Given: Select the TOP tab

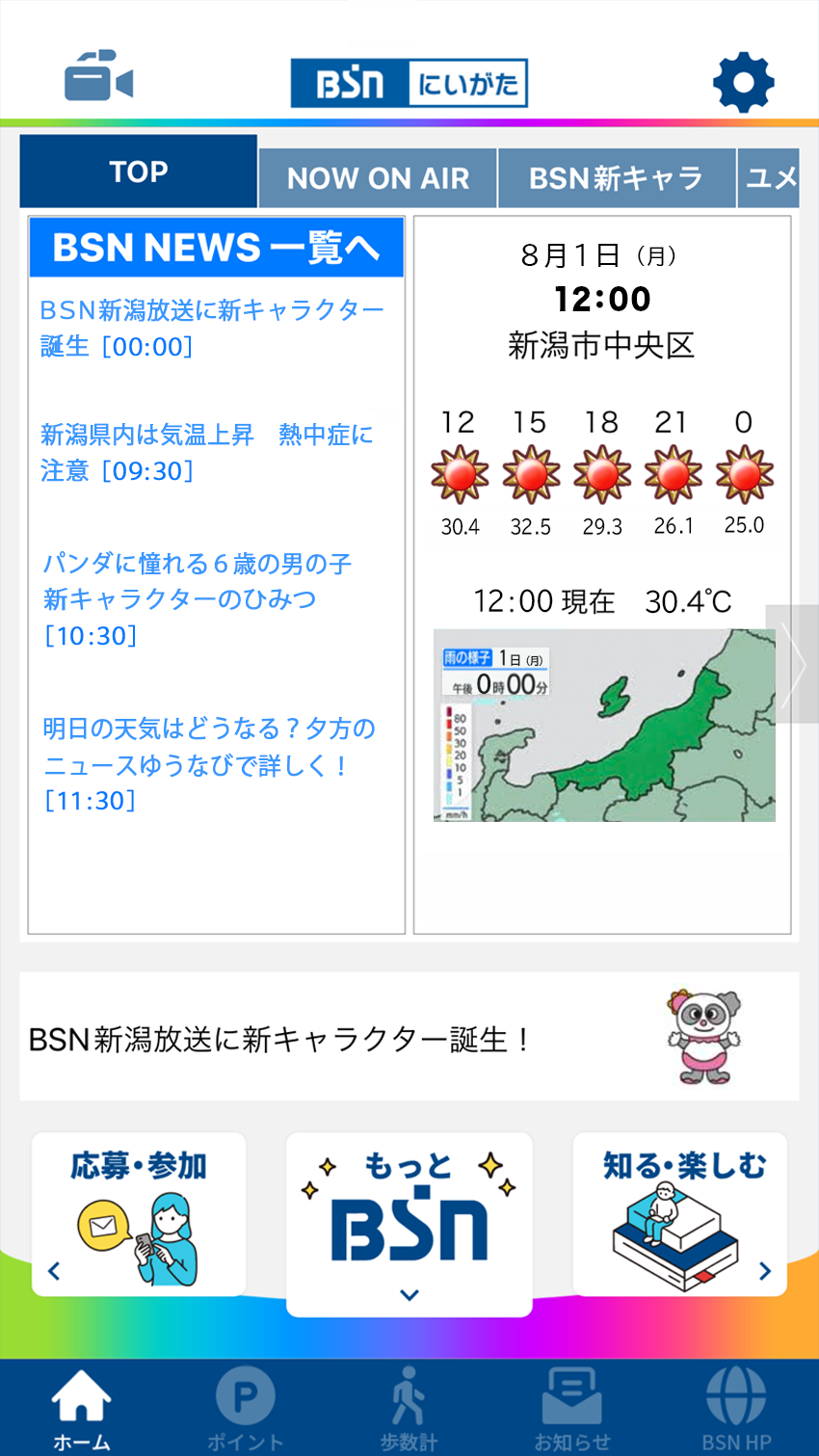Looking at the screenshot, I should (139, 172).
